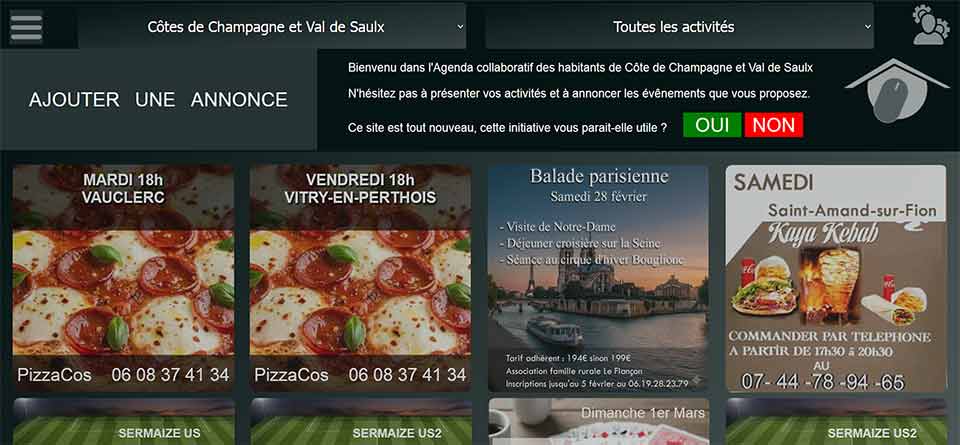
Task: Answer OUI to the survey
Action: [712, 125]
